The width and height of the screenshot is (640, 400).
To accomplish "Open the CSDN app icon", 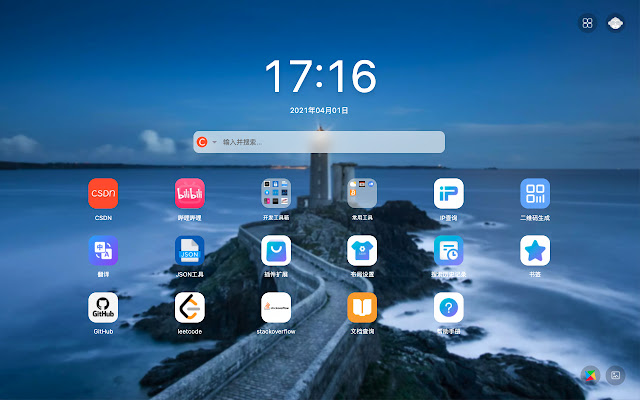I will (x=103, y=193).
